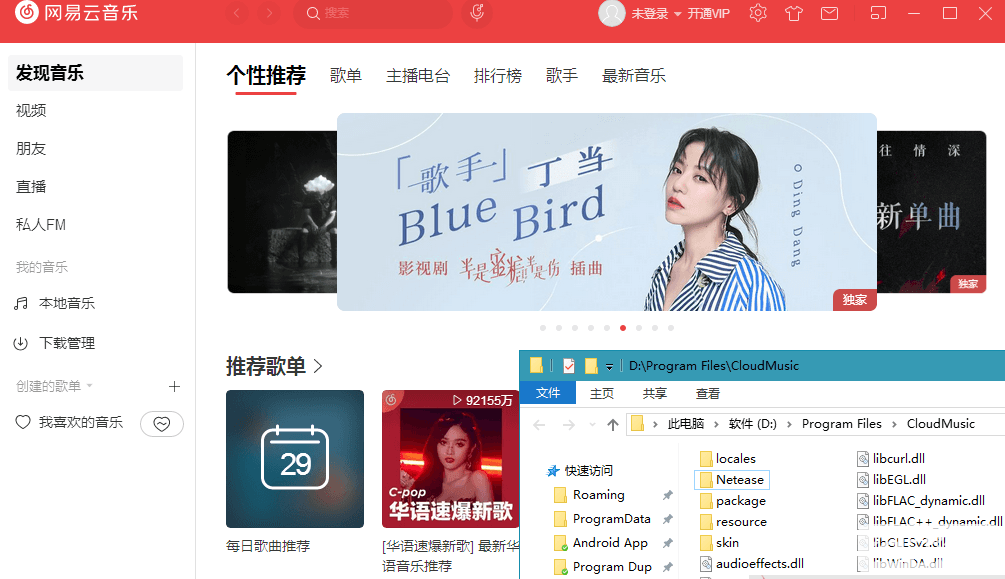
Task: Open 本地音乐 in the sidebar
Action: click(66, 303)
